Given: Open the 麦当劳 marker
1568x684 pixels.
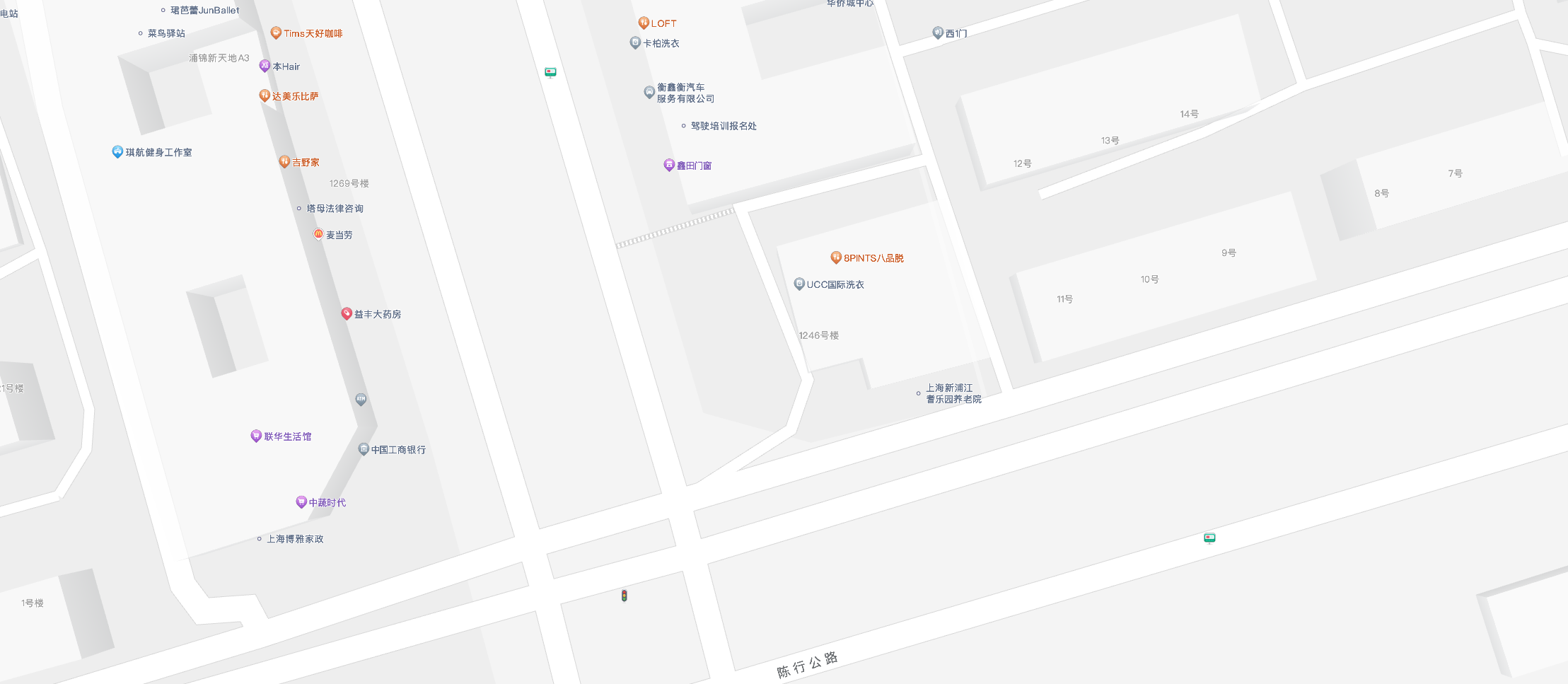Looking at the screenshot, I should [x=318, y=234].
